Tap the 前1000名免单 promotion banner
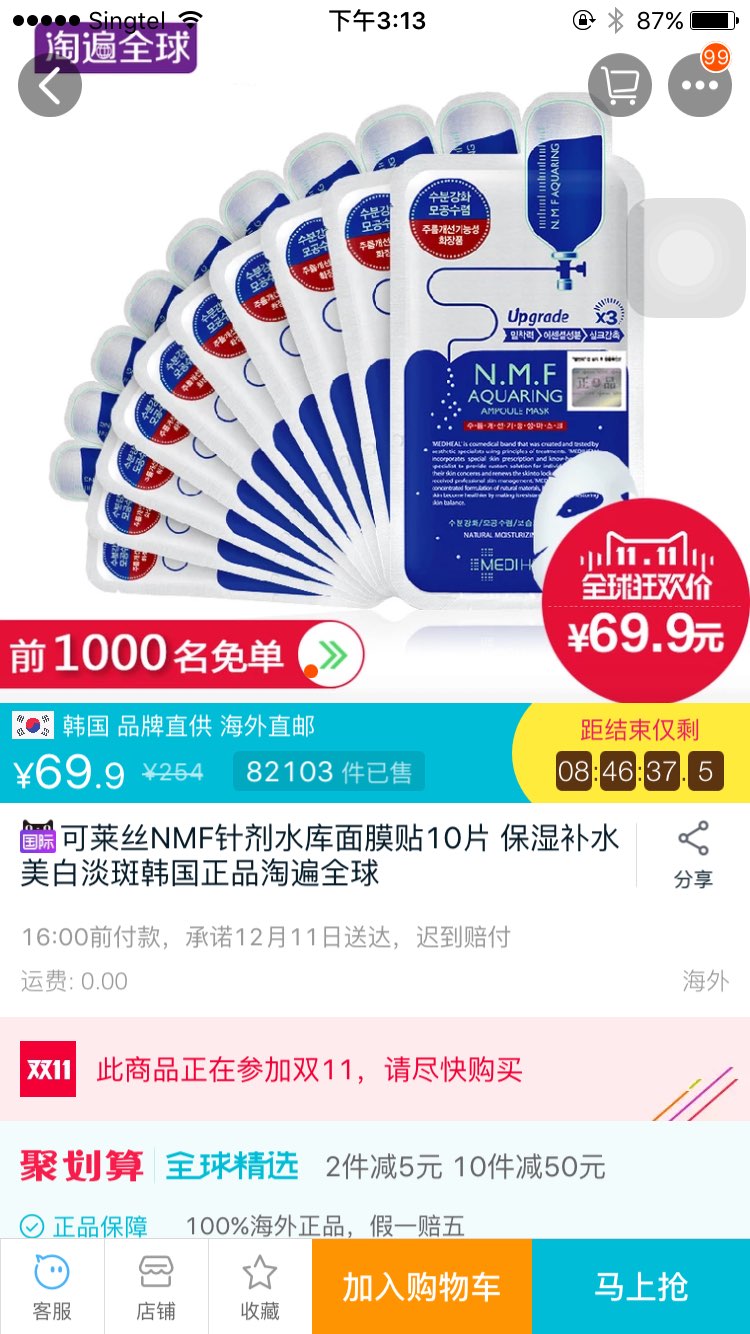Viewport: 750px width, 1334px height. tap(185, 655)
